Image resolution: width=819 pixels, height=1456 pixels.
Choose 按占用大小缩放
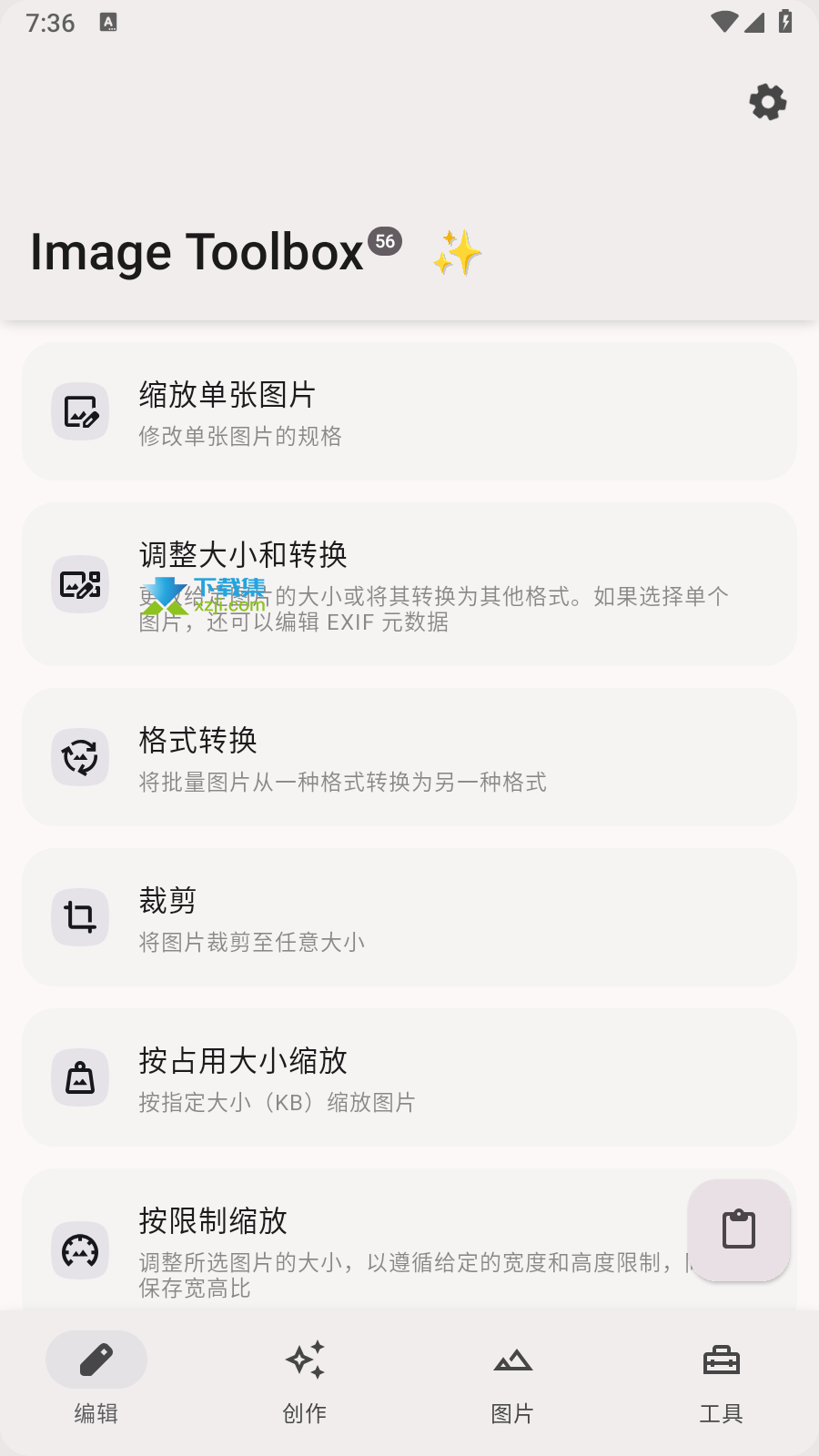click(409, 1077)
